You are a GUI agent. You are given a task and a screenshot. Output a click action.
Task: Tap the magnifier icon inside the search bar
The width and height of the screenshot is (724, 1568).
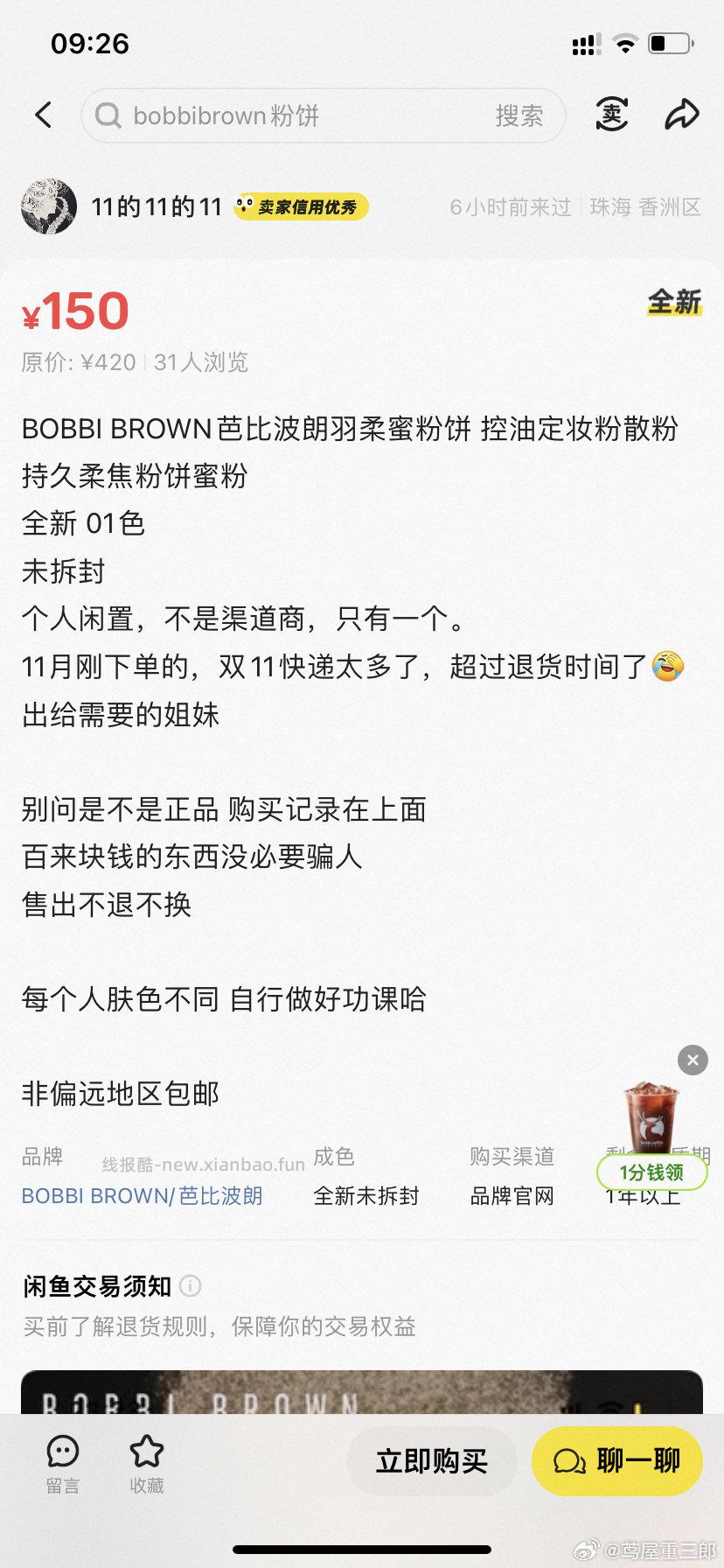(x=107, y=115)
